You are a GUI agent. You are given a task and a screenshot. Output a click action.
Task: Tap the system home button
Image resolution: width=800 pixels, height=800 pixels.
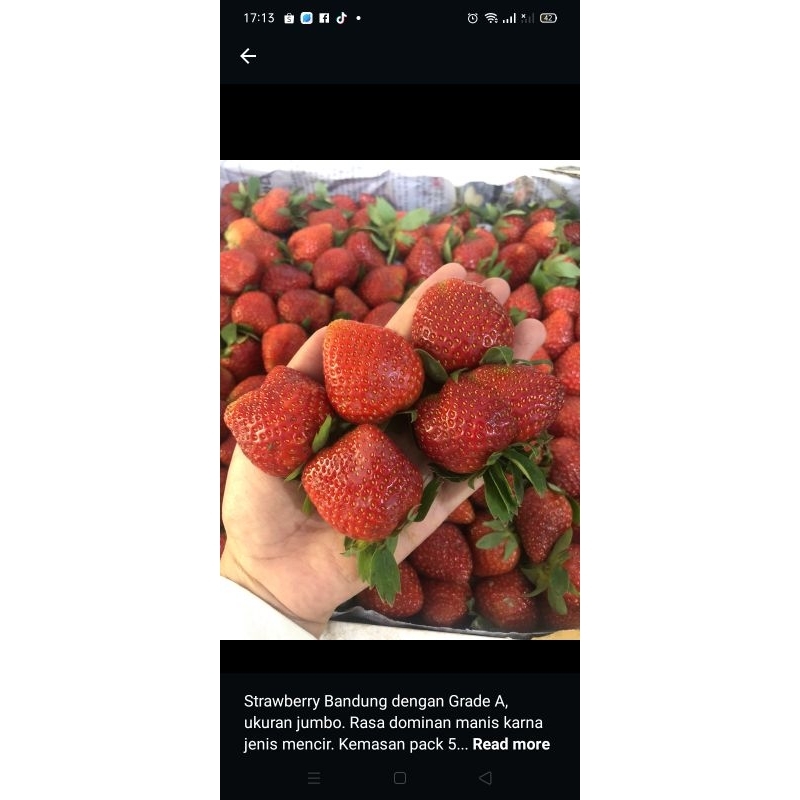coord(400,778)
